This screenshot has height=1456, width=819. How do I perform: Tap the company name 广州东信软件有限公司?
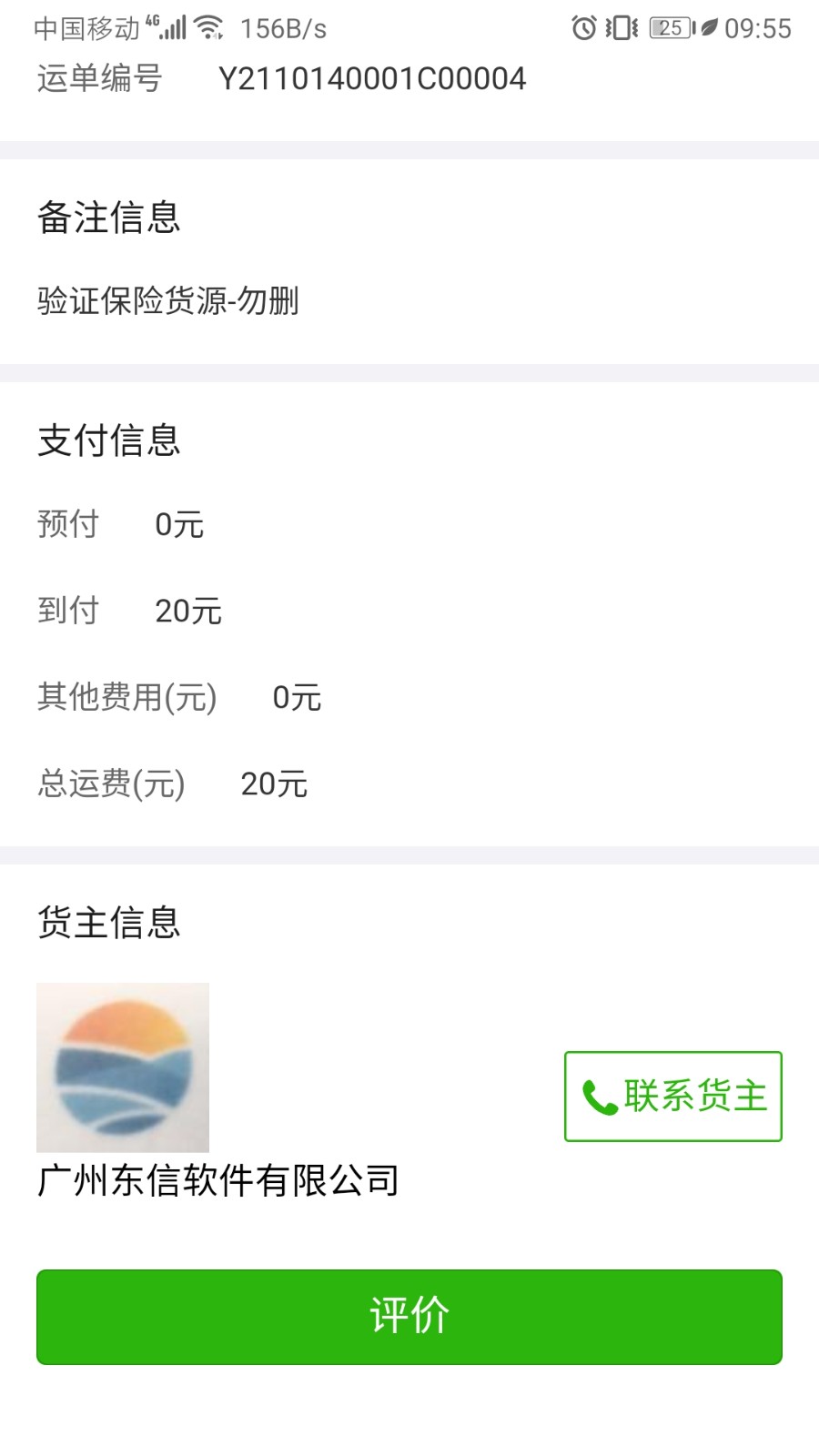click(x=218, y=1181)
